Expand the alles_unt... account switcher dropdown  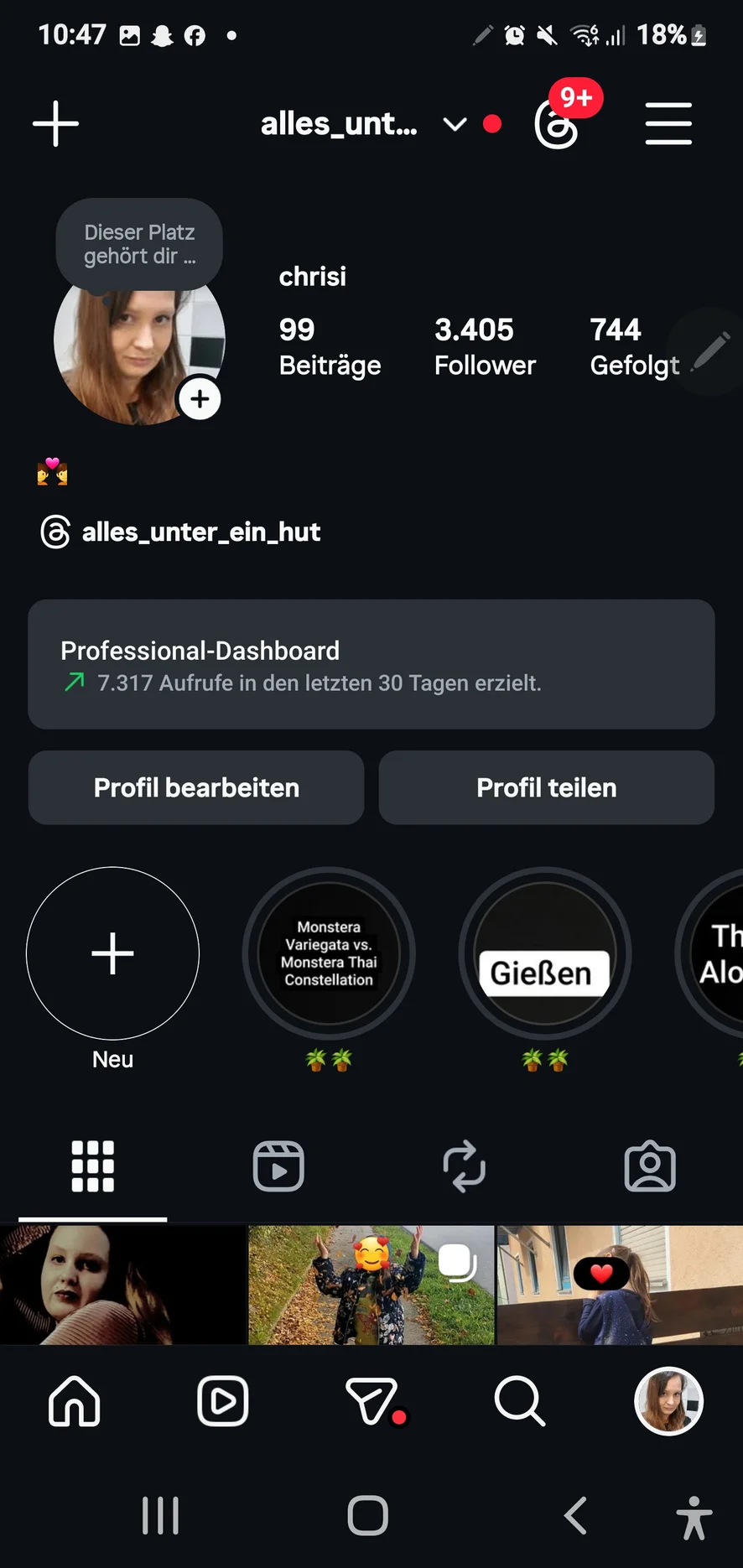click(x=455, y=125)
